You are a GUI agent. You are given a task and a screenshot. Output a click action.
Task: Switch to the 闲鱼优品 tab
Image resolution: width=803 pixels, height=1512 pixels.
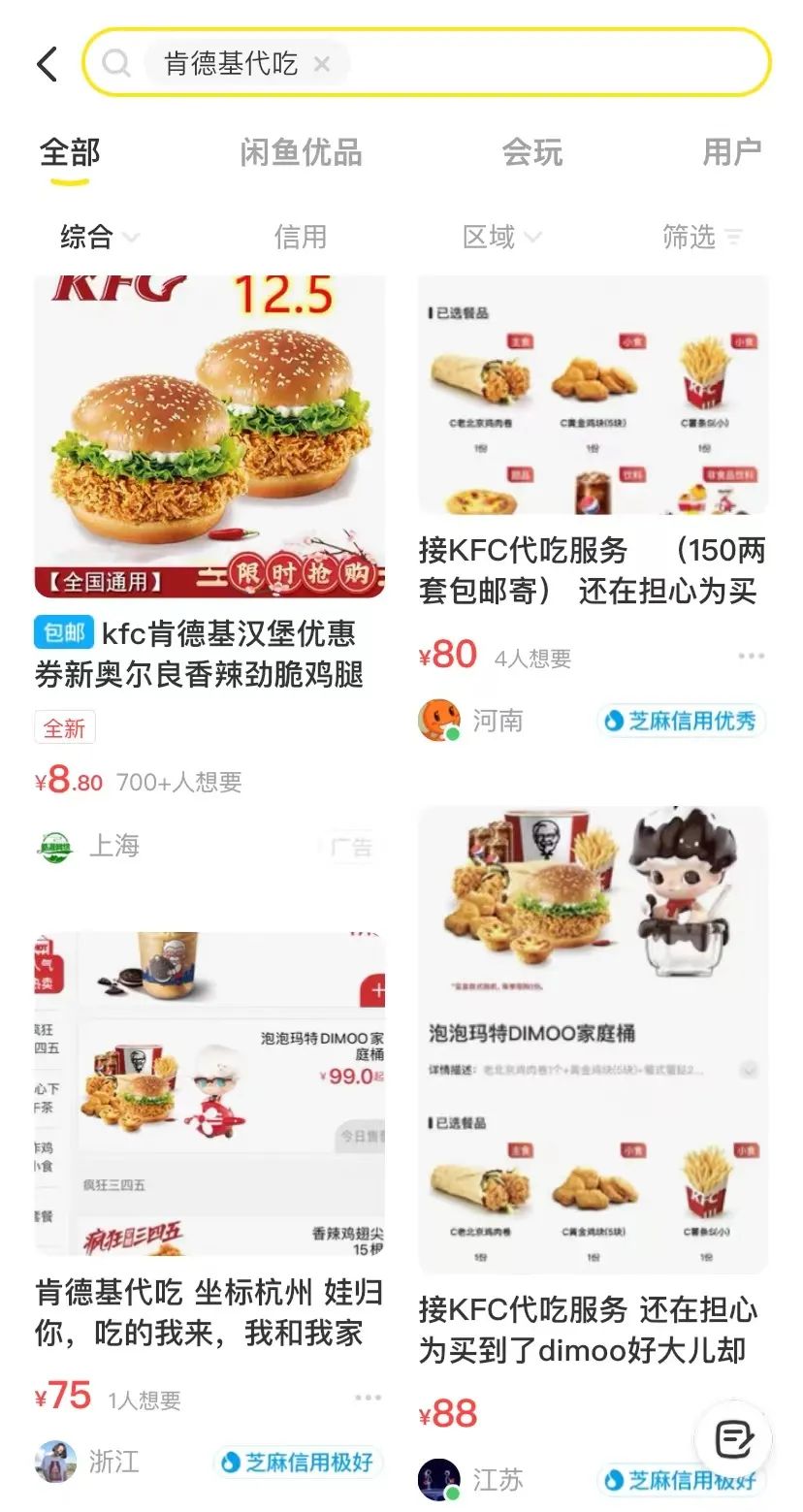pyautogui.click(x=301, y=152)
